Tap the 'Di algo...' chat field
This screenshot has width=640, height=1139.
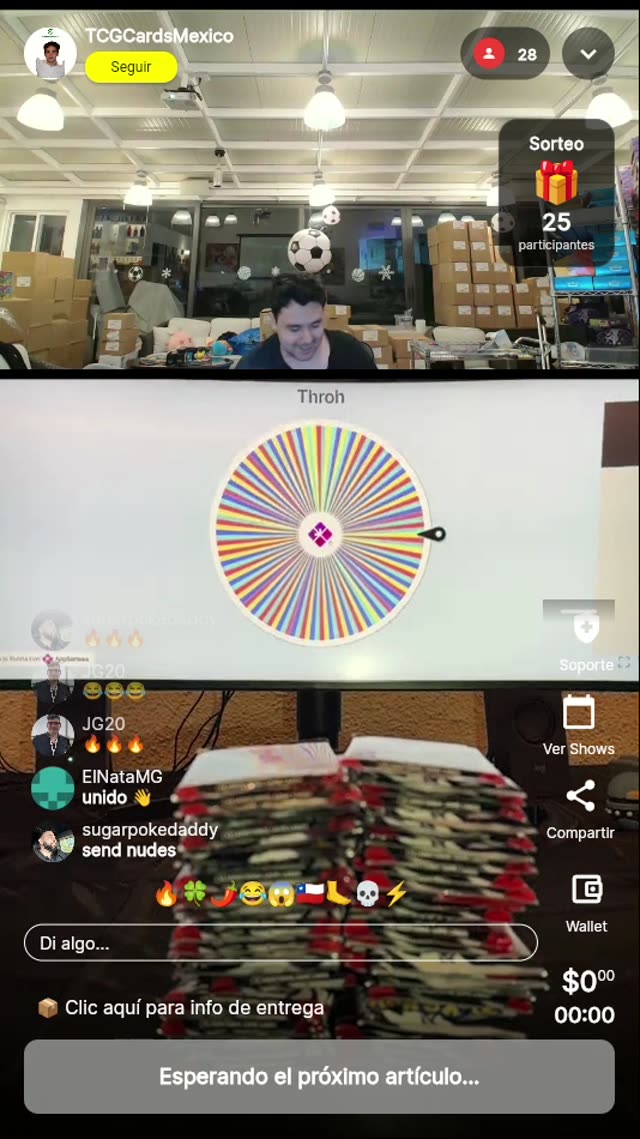[280, 943]
